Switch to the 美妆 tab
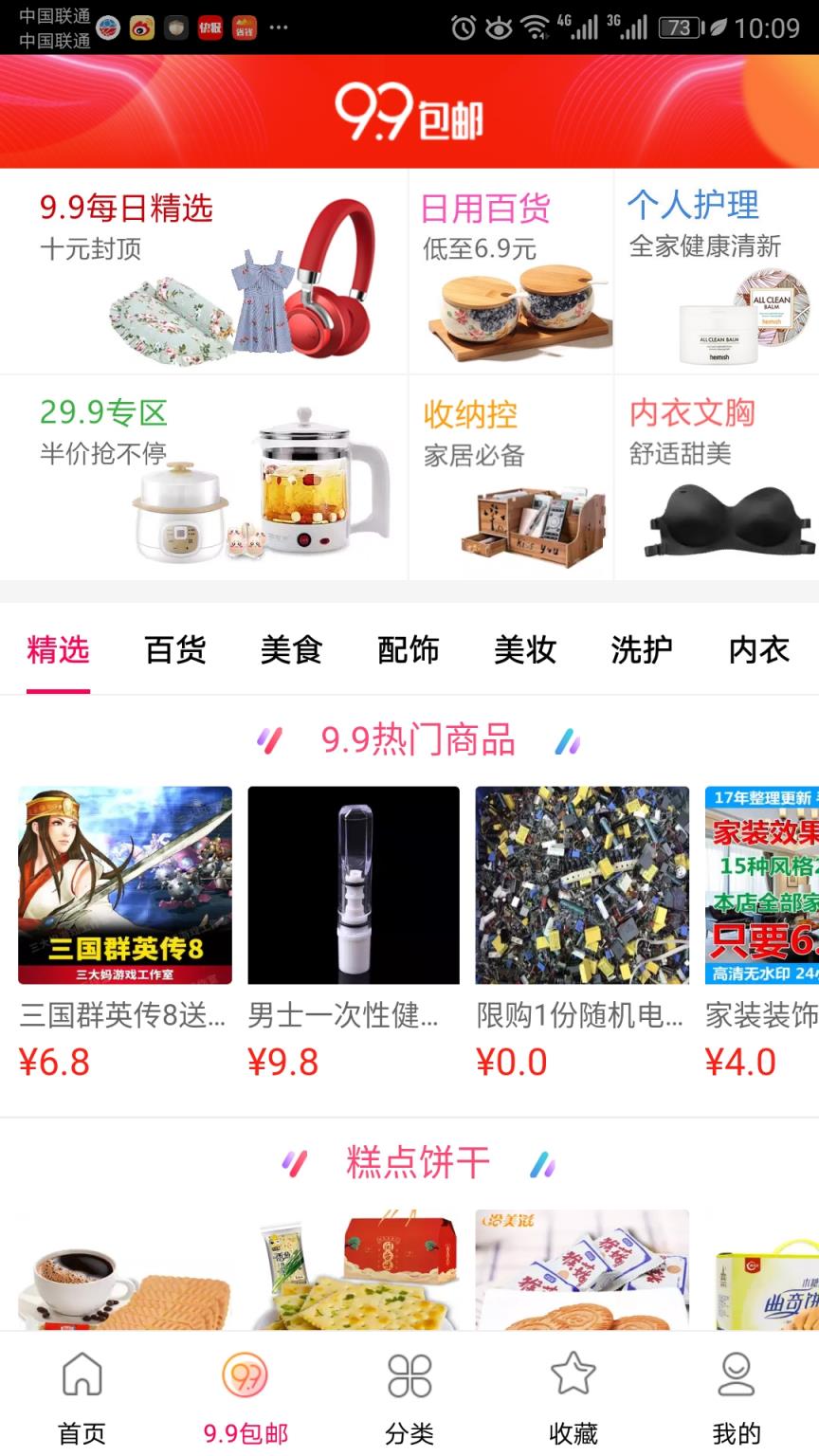This screenshot has width=819, height=1456. coord(524,650)
